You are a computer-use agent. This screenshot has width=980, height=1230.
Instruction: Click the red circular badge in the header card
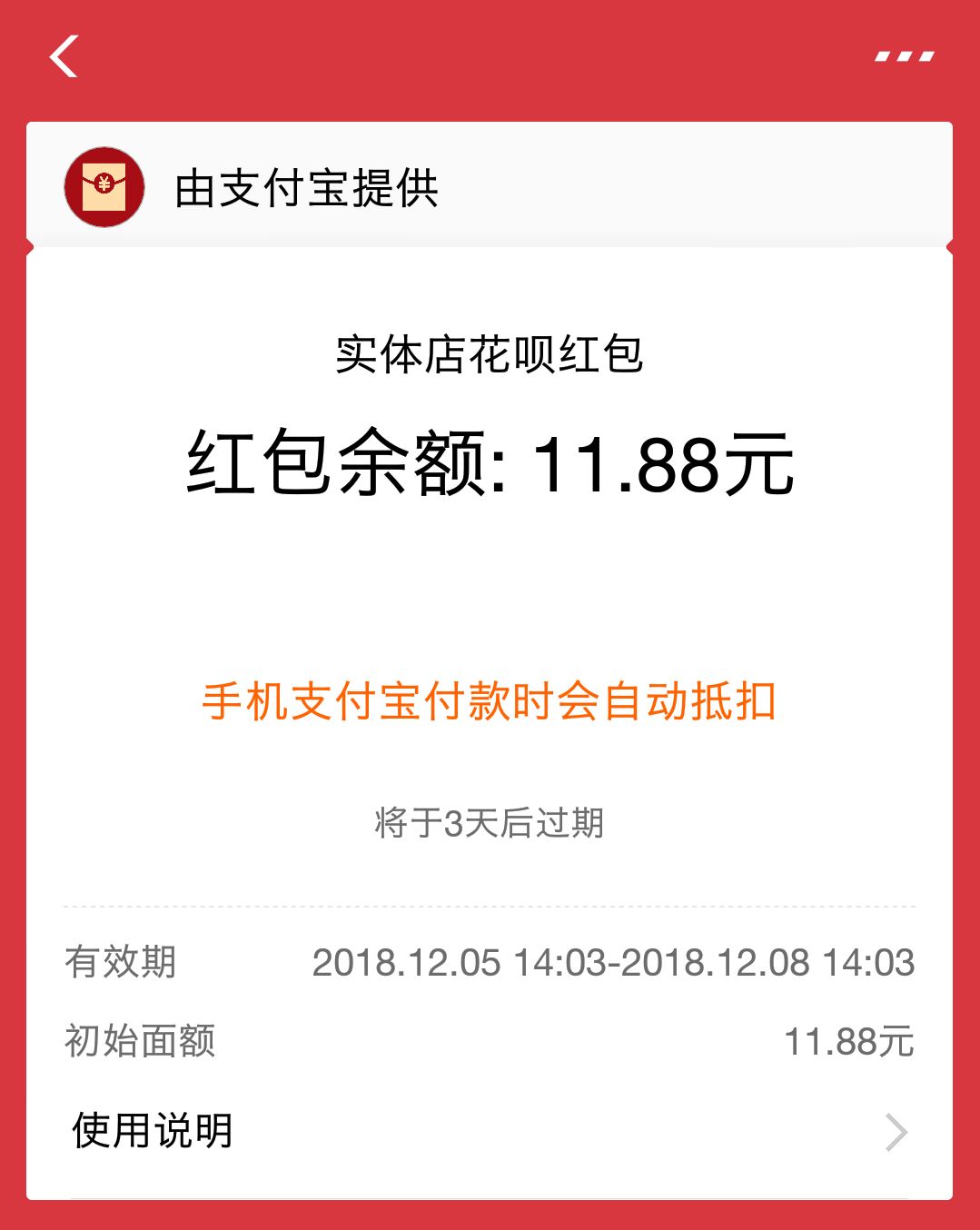106,184
